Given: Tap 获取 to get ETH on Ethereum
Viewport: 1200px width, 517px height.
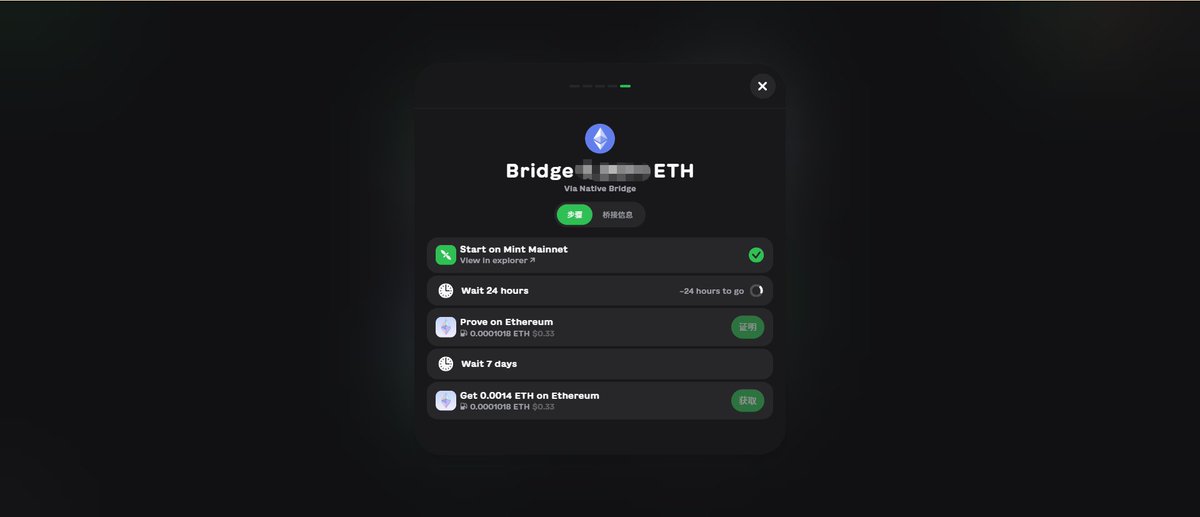Looking at the screenshot, I should coord(747,401).
